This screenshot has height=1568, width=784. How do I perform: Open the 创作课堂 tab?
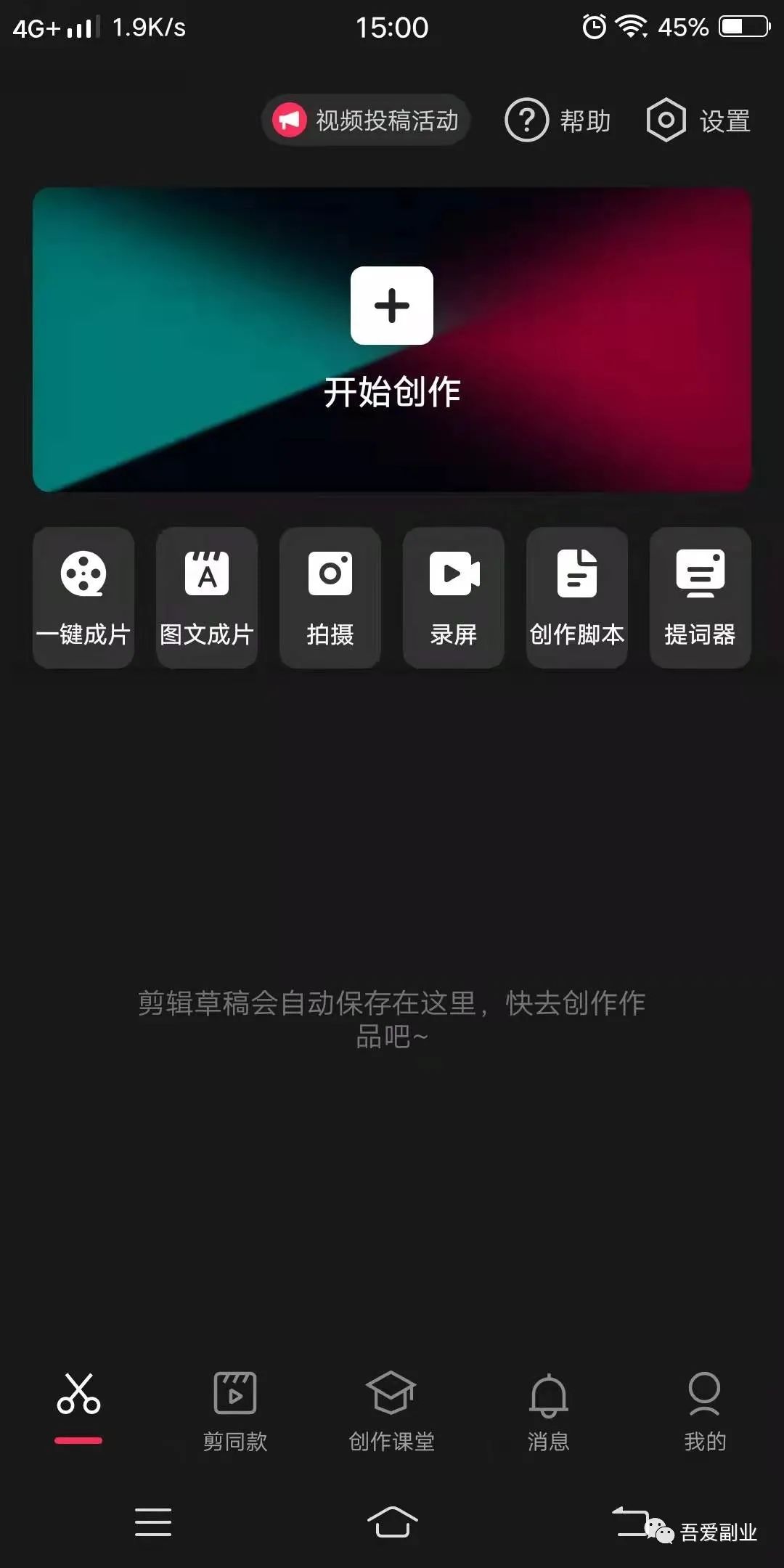(x=392, y=1408)
